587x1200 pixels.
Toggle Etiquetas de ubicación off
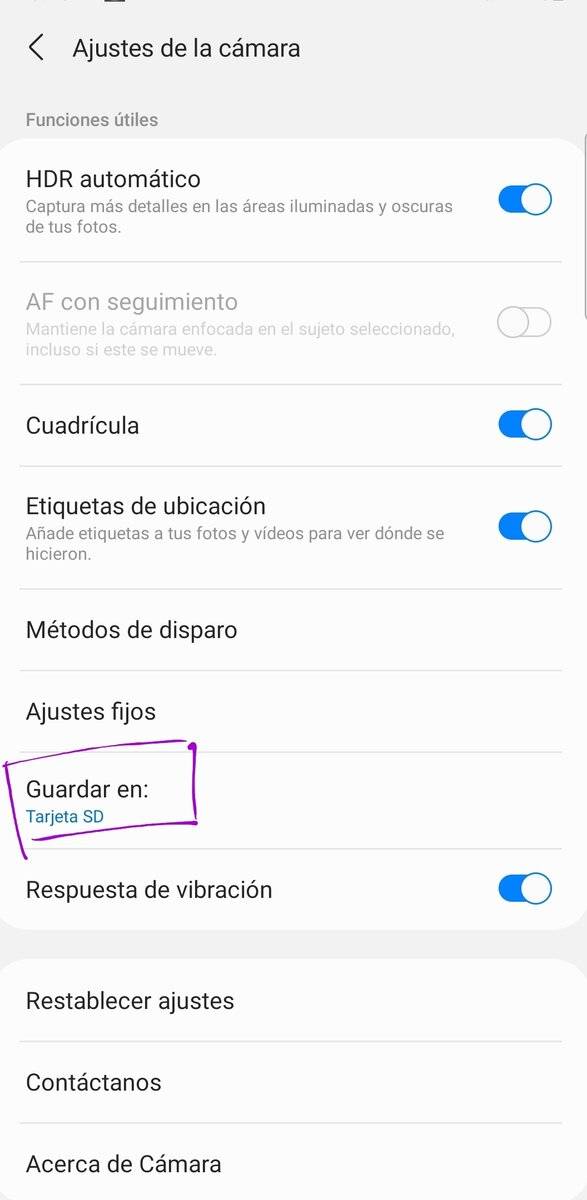[525, 527]
